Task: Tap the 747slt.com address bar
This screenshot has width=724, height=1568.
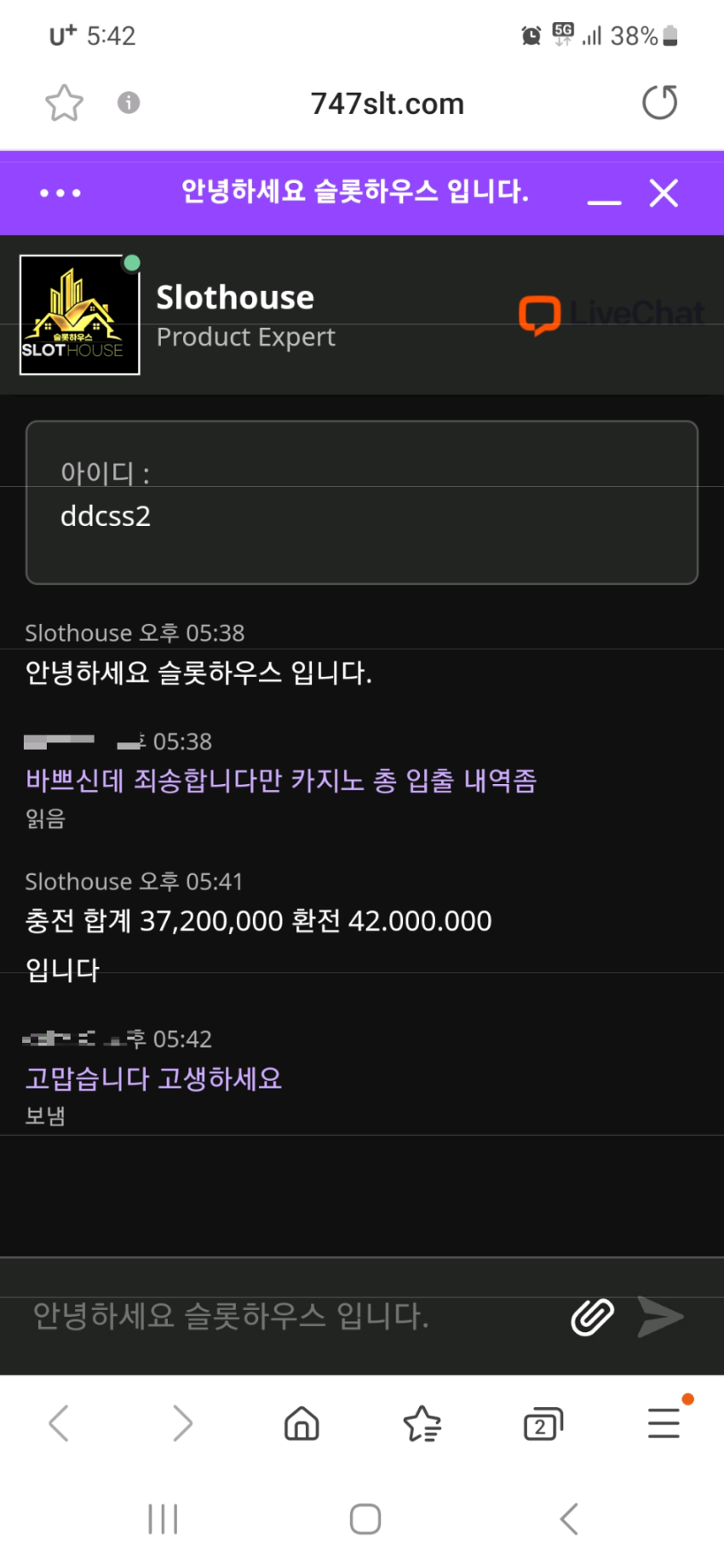Action: coord(388,104)
